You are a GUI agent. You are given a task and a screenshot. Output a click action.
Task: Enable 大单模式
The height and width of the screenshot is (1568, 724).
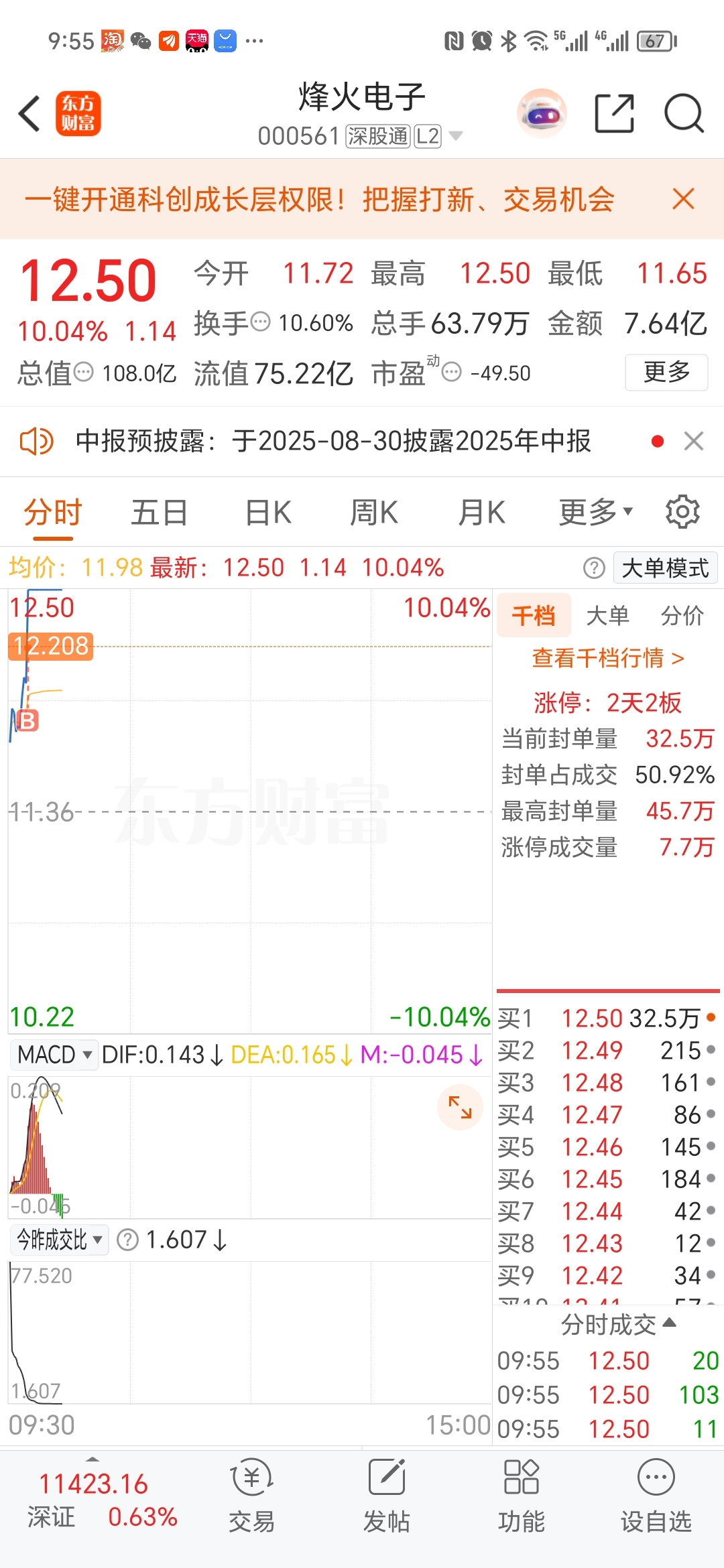[665, 568]
